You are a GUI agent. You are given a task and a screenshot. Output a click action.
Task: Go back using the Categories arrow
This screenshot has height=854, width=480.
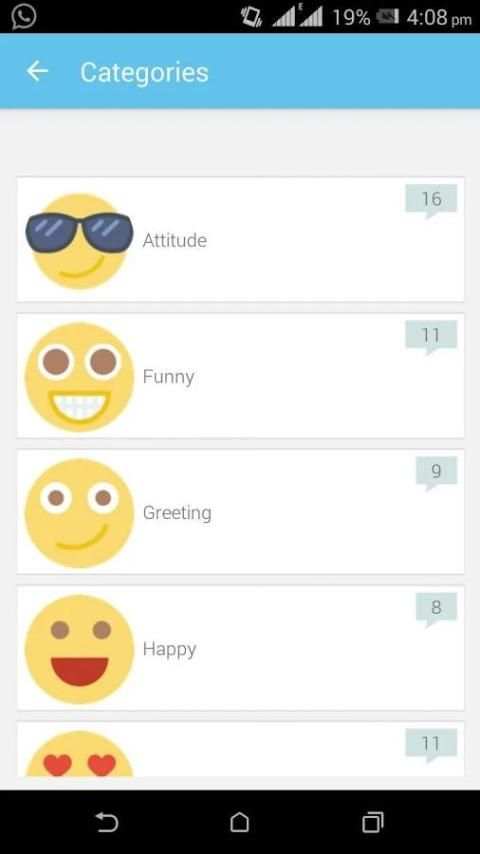[x=37, y=71]
